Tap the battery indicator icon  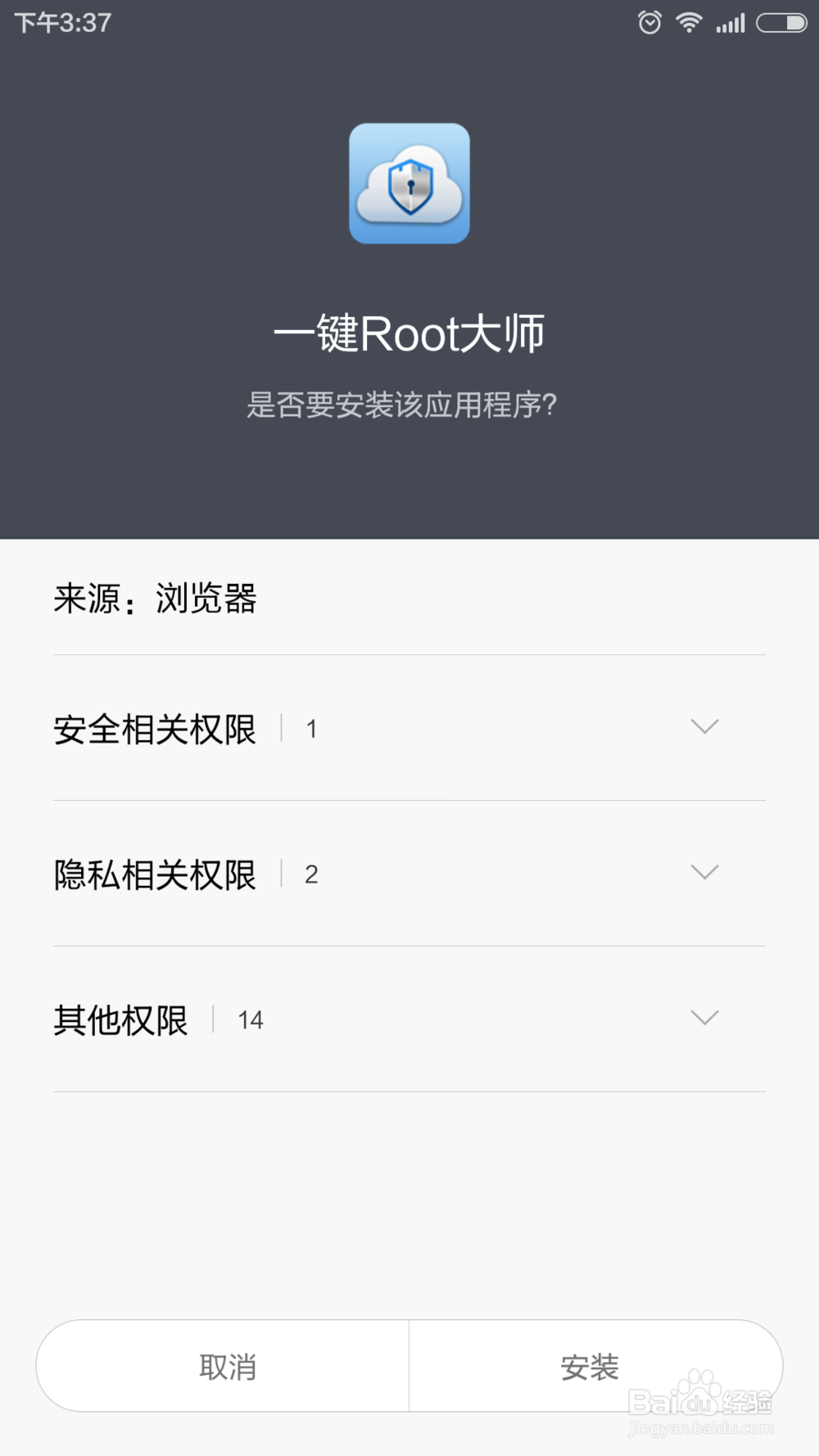pyautogui.click(x=780, y=21)
